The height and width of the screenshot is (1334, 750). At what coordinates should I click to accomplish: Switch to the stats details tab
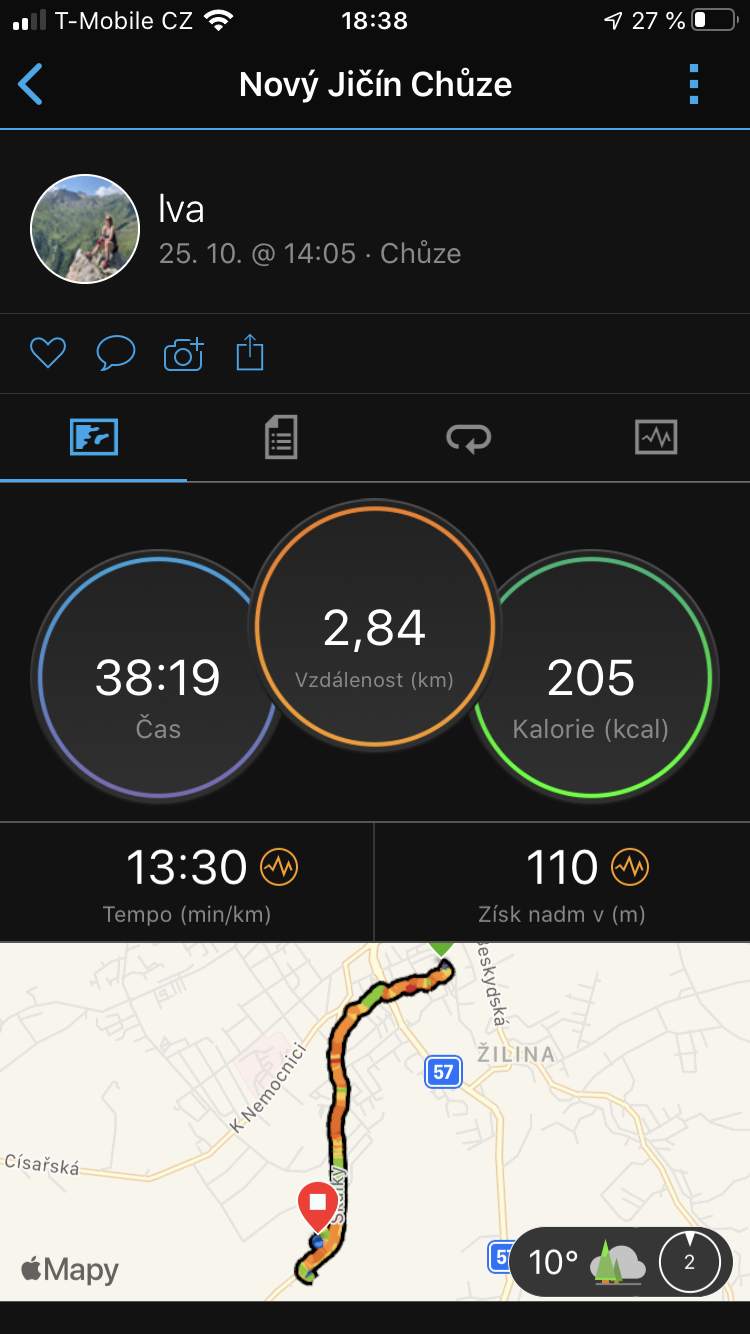[281, 437]
